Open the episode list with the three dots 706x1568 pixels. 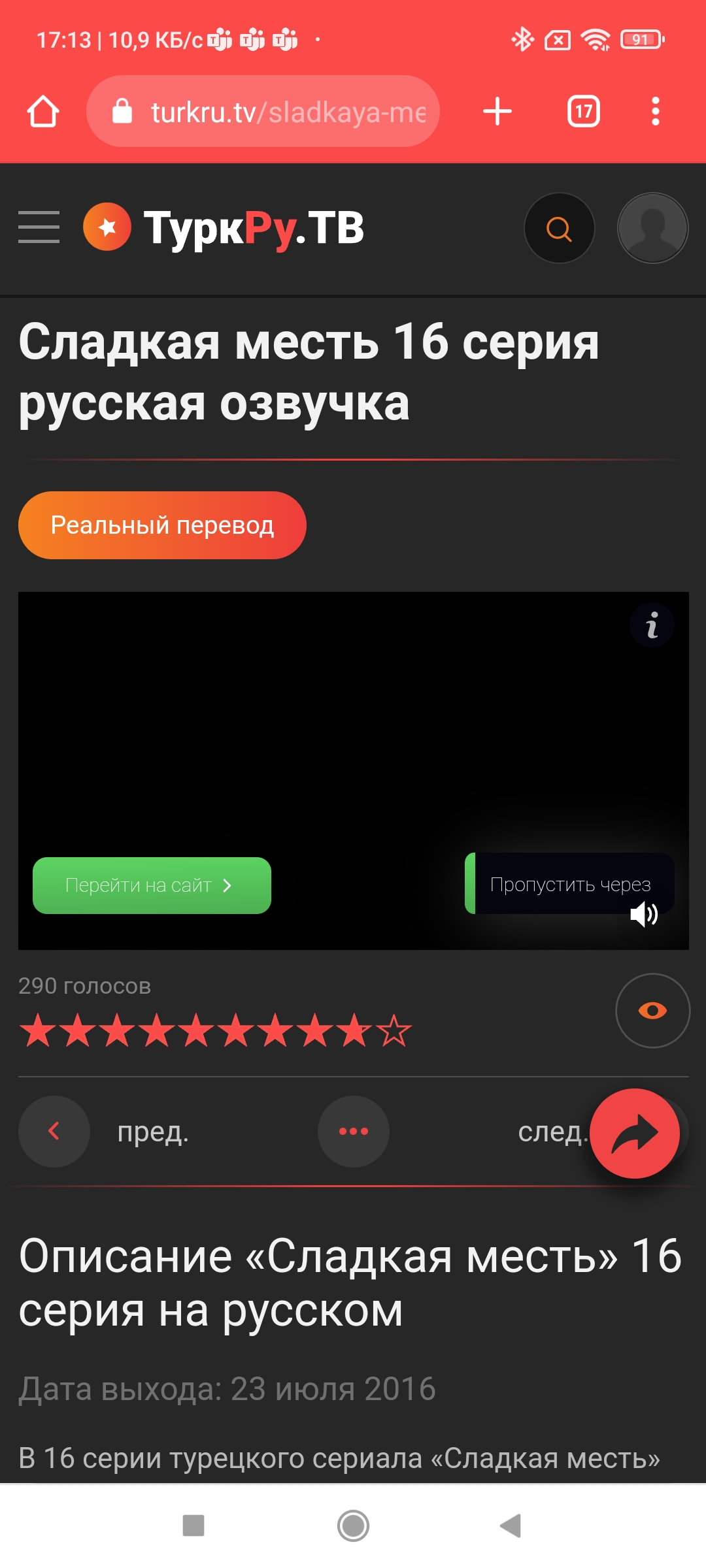click(x=353, y=1131)
